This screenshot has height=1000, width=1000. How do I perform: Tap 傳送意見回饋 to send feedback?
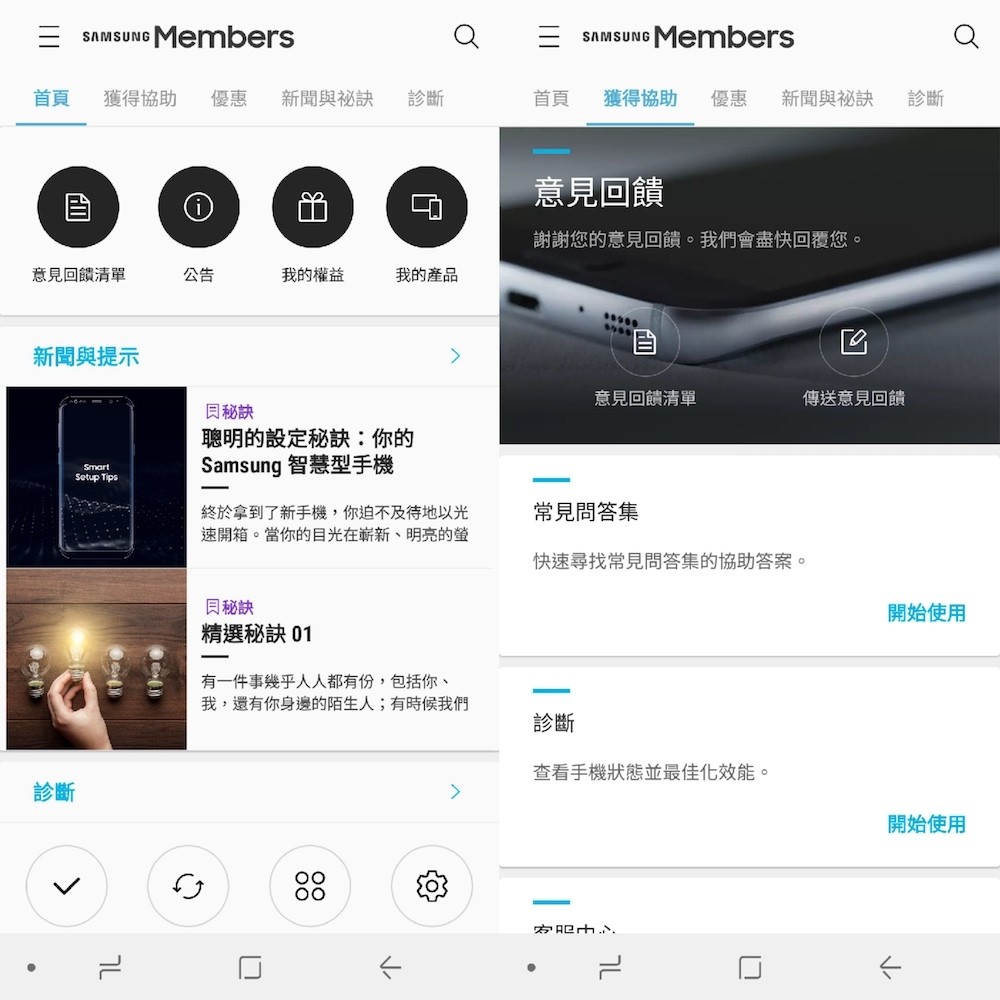[853, 343]
